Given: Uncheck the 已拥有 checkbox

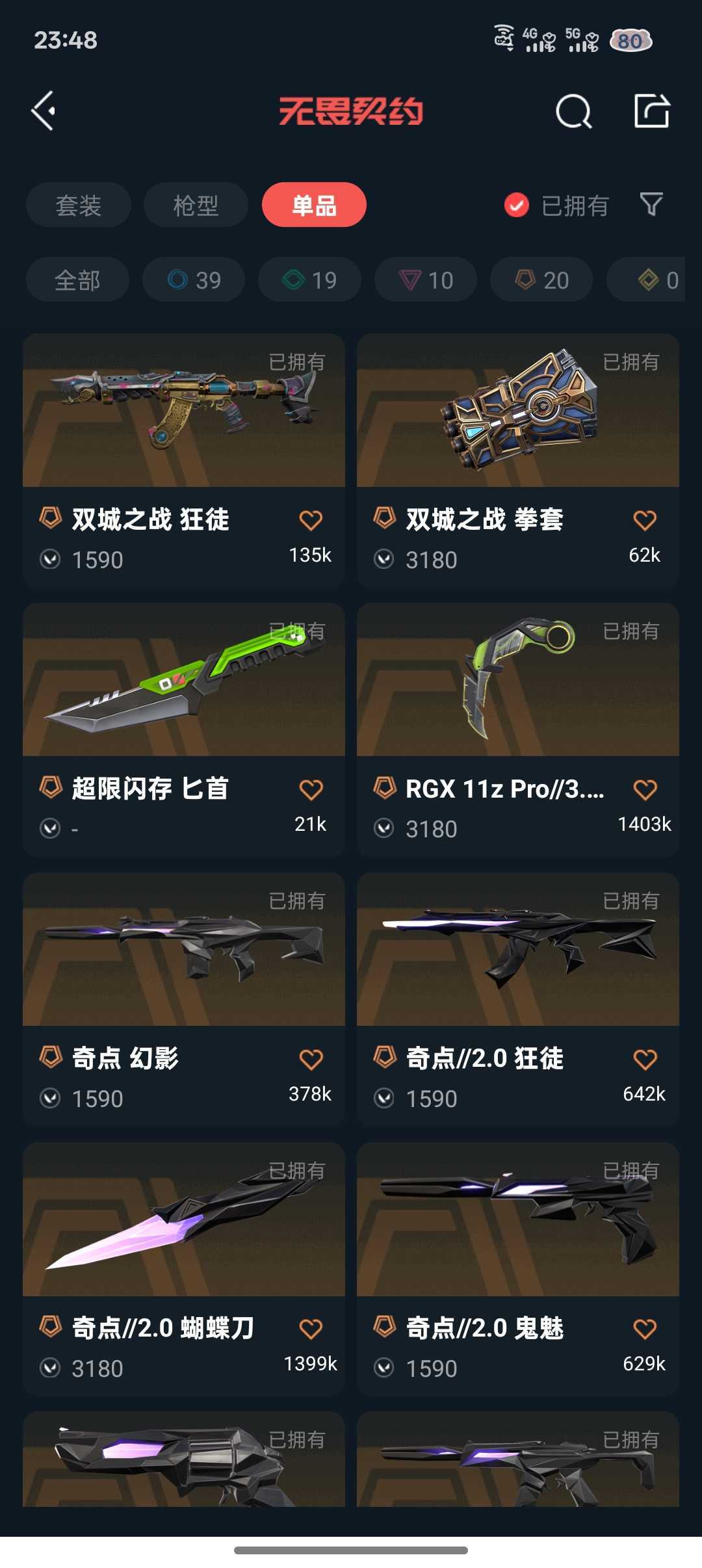Looking at the screenshot, I should [517, 205].
